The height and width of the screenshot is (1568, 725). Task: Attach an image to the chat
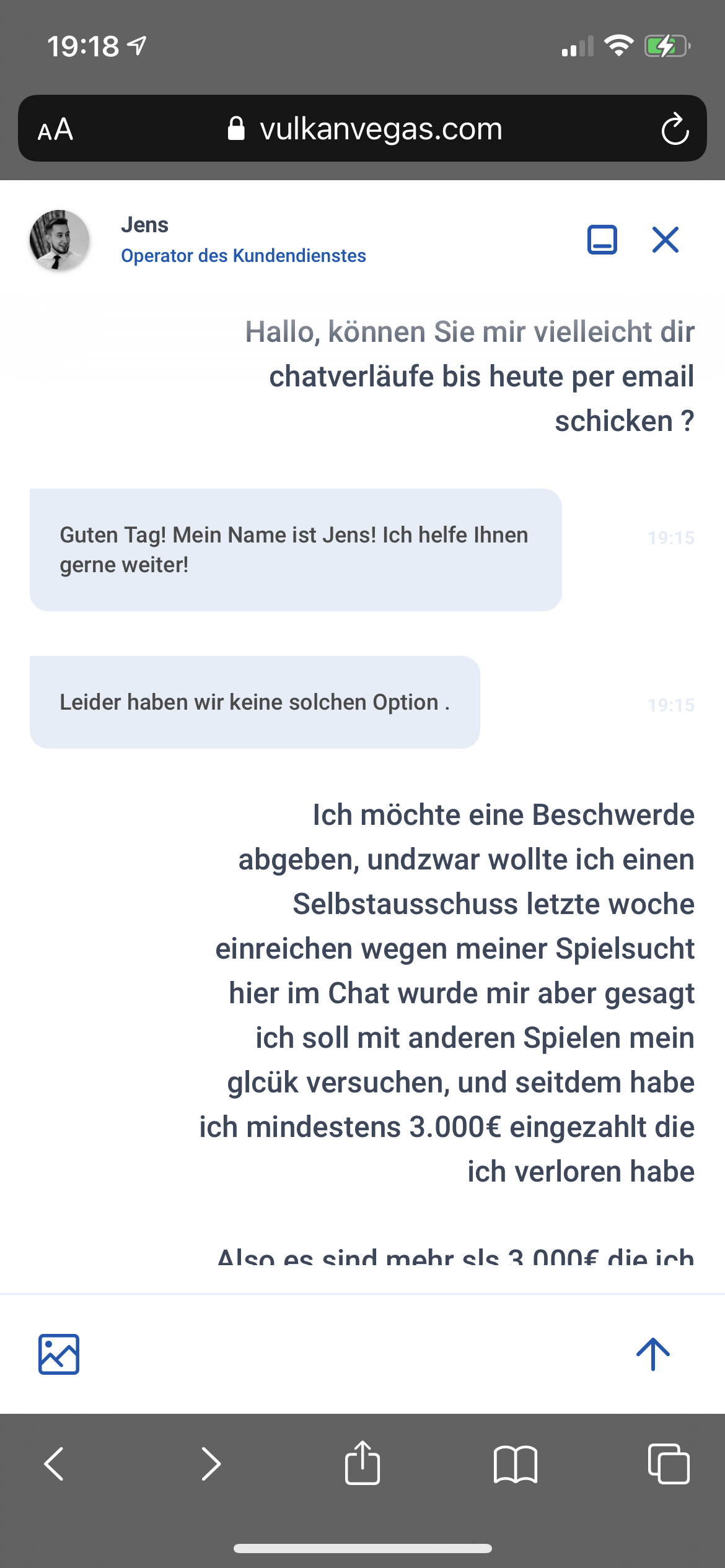(x=59, y=1354)
